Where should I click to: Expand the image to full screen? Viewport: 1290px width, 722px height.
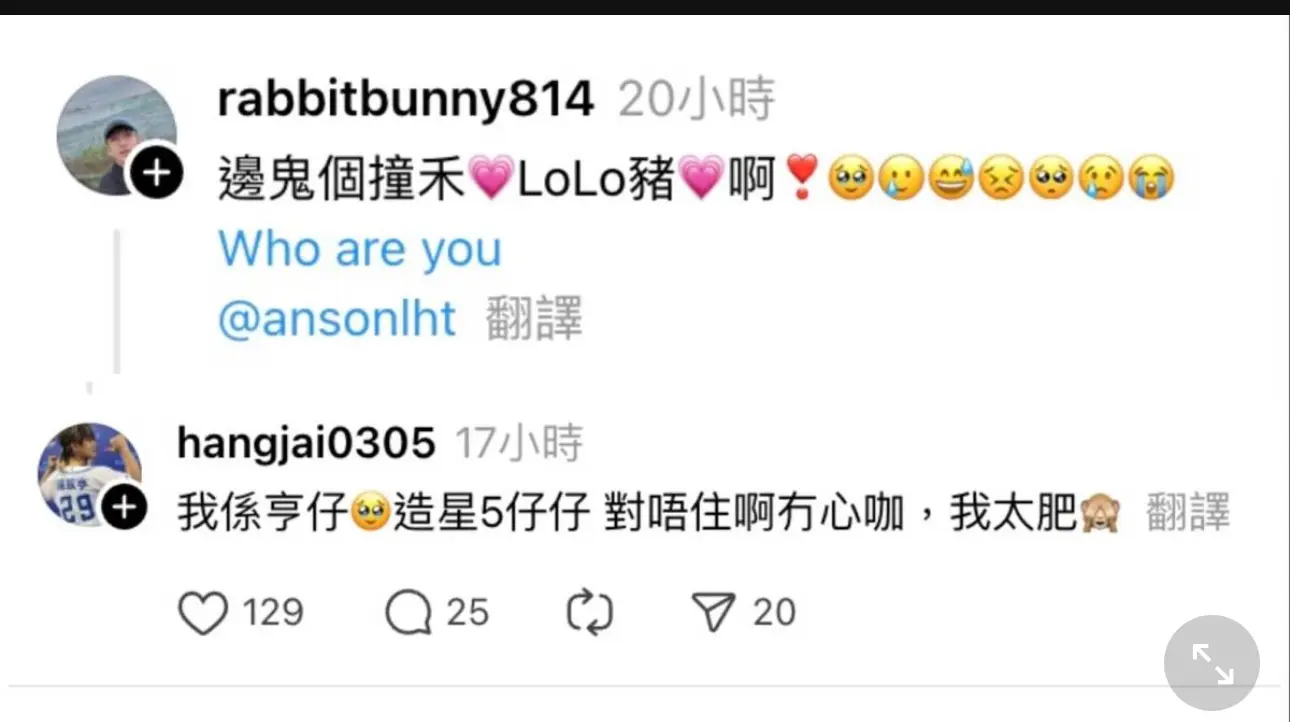[x=1212, y=663]
